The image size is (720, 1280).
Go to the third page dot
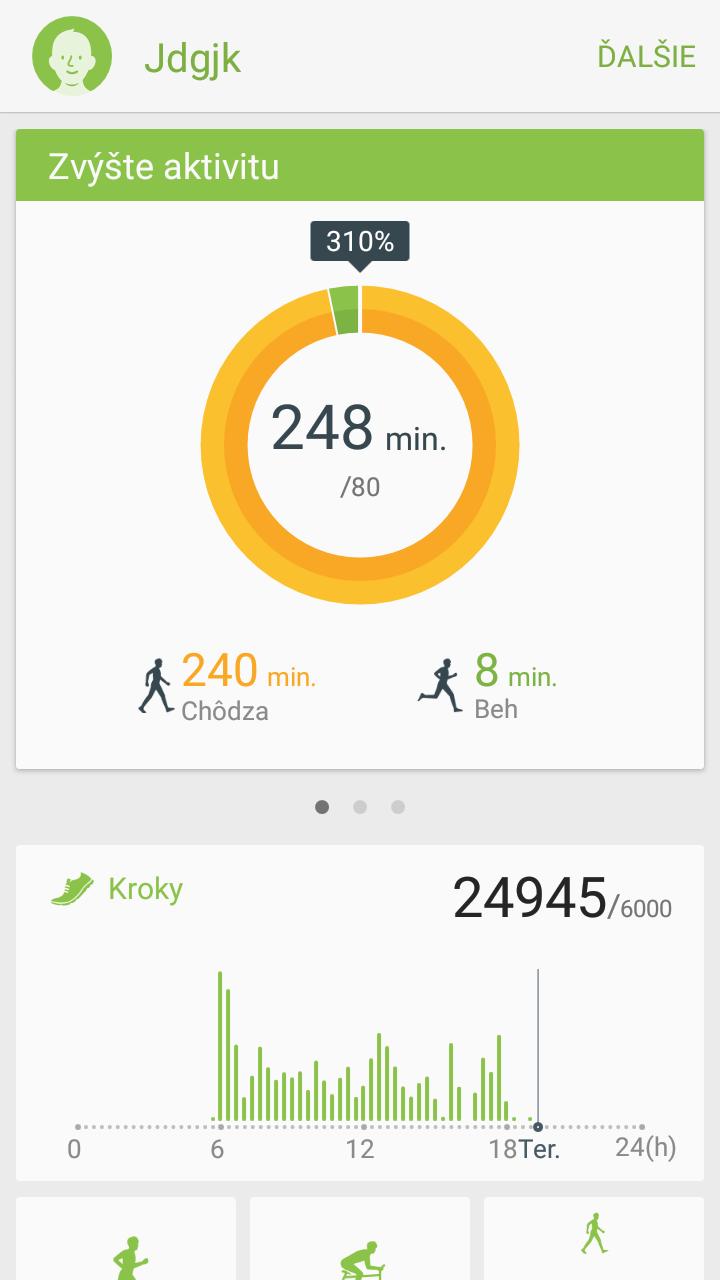[x=398, y=807]
